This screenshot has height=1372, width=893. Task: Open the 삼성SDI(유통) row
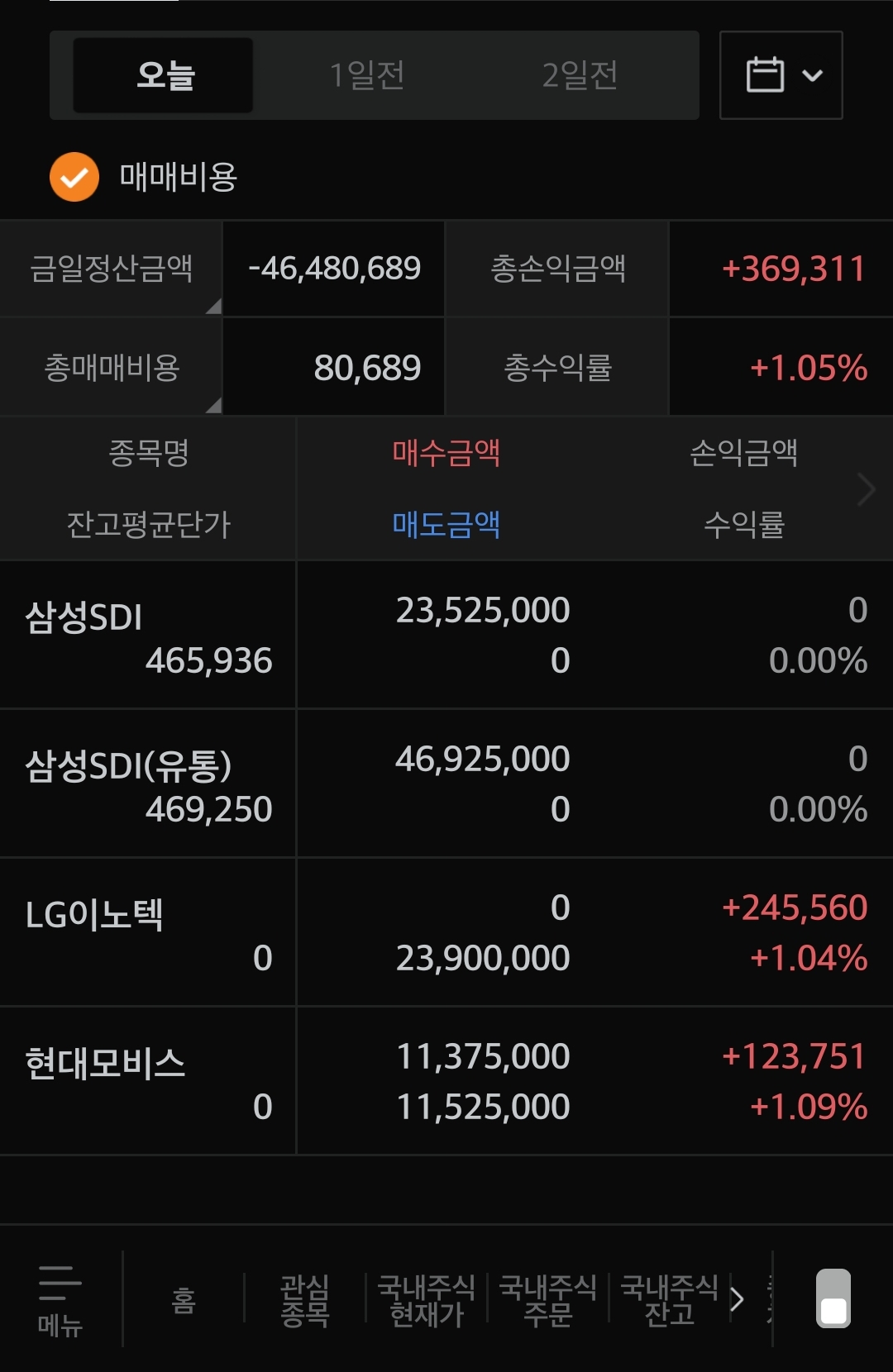pyautogui.click(x=149, y=784)
